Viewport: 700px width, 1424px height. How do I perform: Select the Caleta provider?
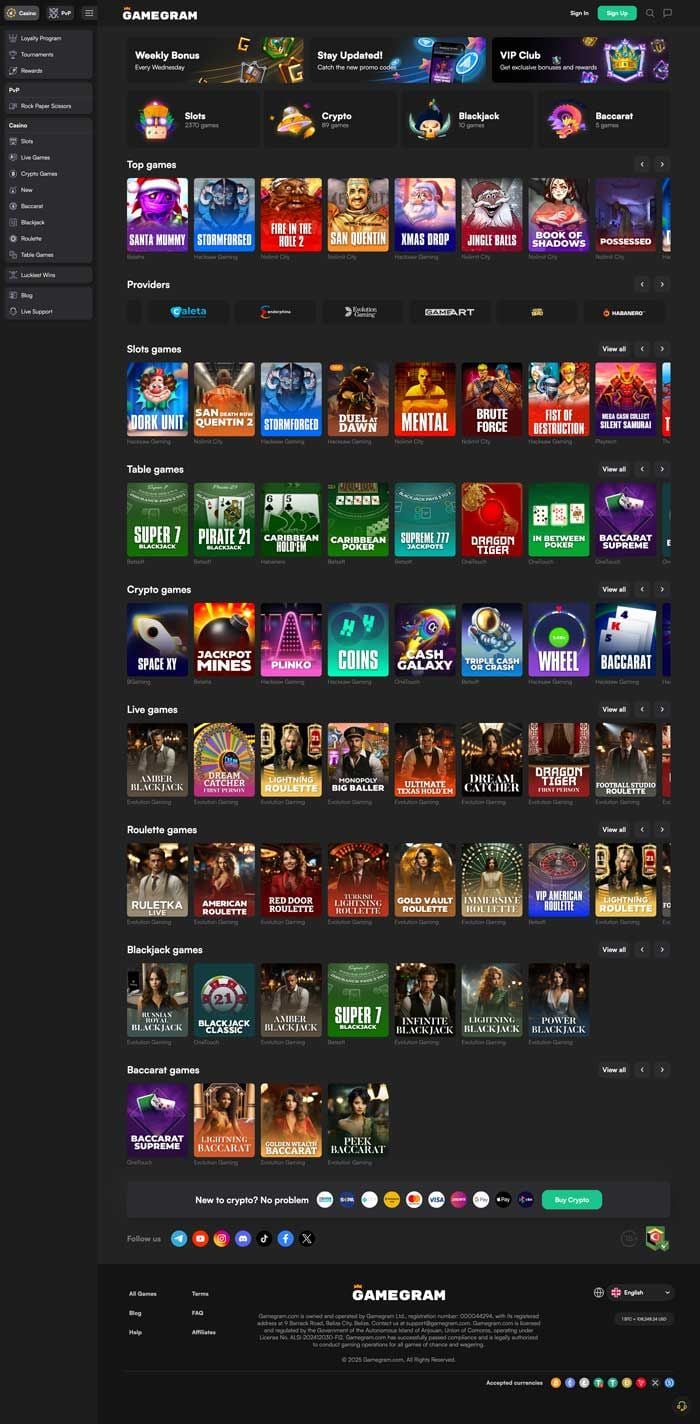click(x=188, y=311)
